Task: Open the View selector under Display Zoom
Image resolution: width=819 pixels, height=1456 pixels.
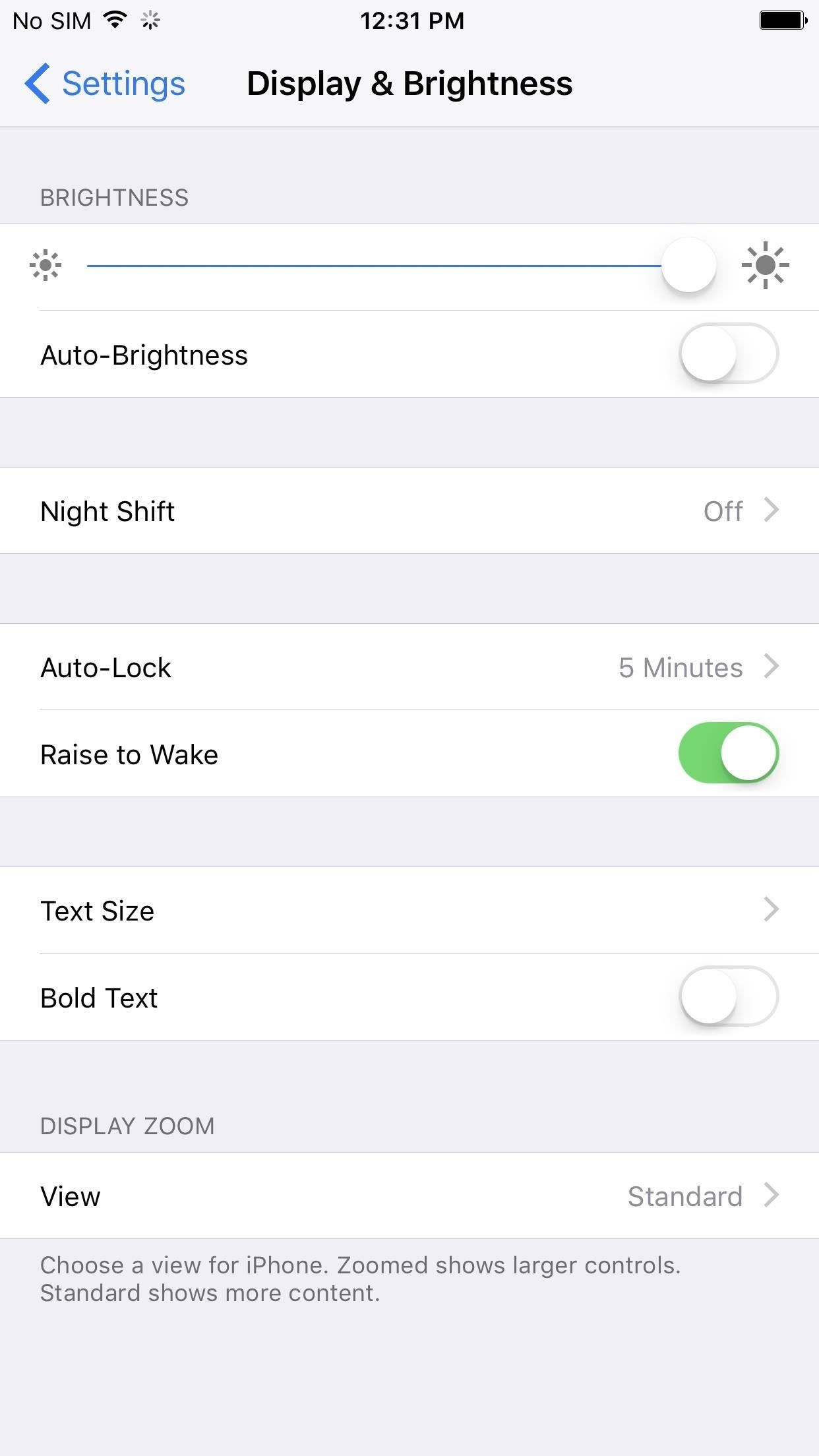Action: point(409,1196)
